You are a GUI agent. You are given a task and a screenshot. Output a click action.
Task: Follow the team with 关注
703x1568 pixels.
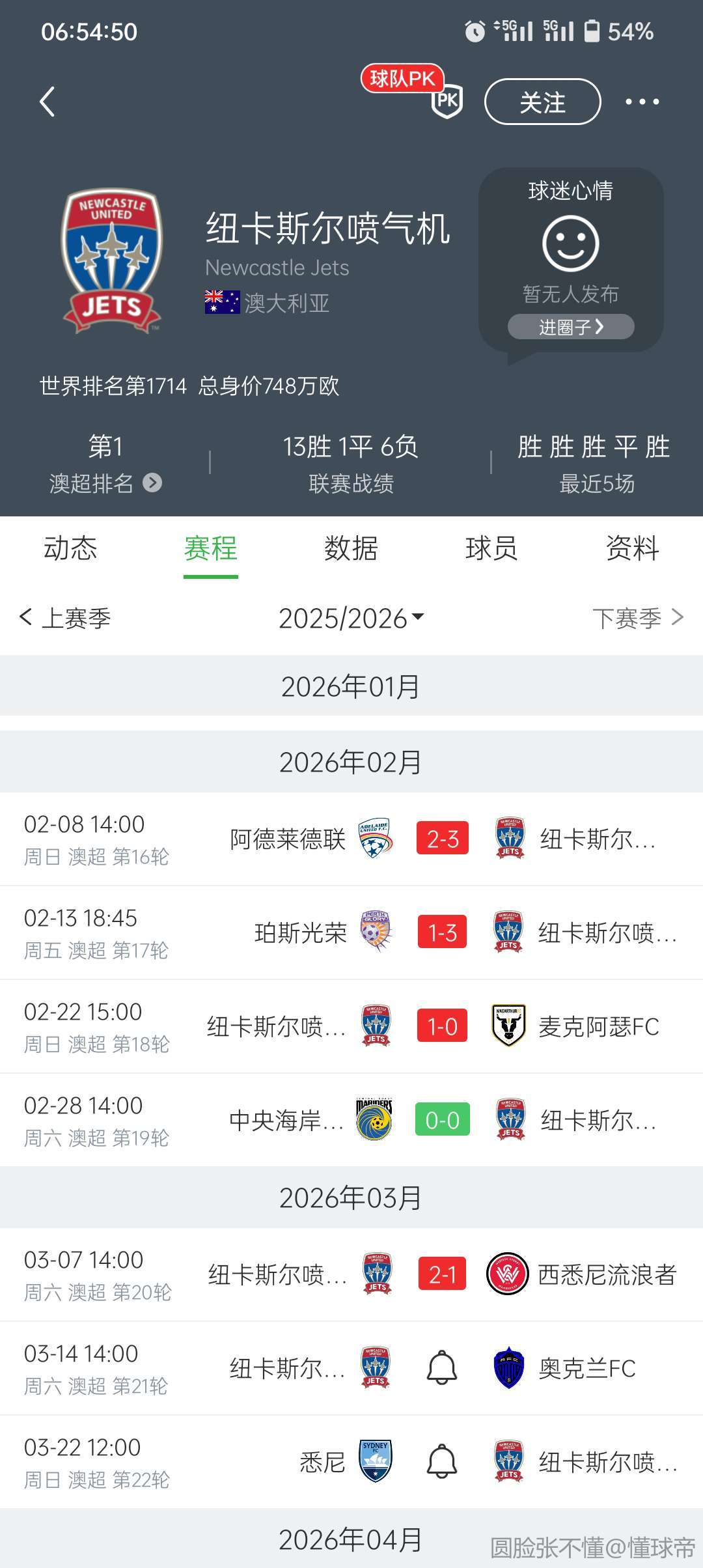pos(542,102)
